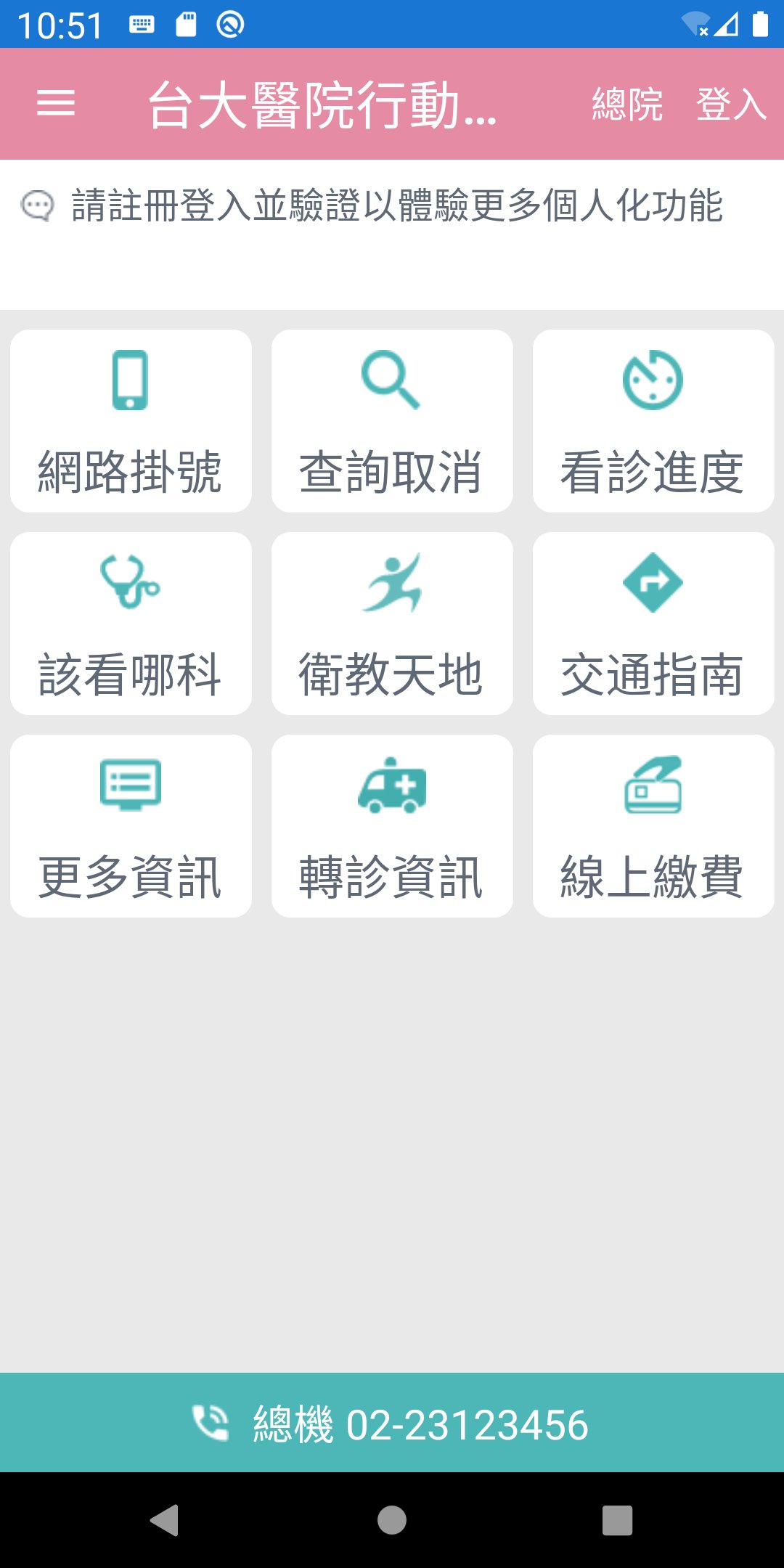Open 線上繳費 online payment
The height and width of the screenshot is (1568, 784).
(x=653, y=826)
